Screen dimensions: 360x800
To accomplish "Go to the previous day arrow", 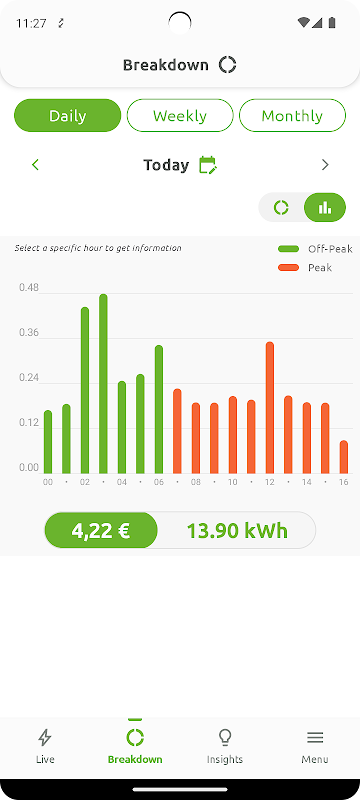I will tap(35, 165).
